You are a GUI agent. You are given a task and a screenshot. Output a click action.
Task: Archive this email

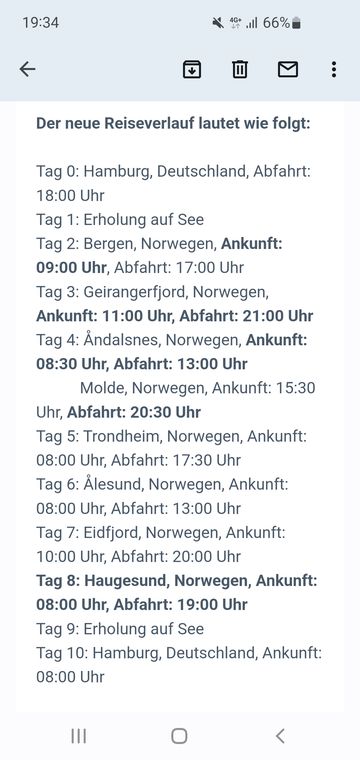point(192,70)
